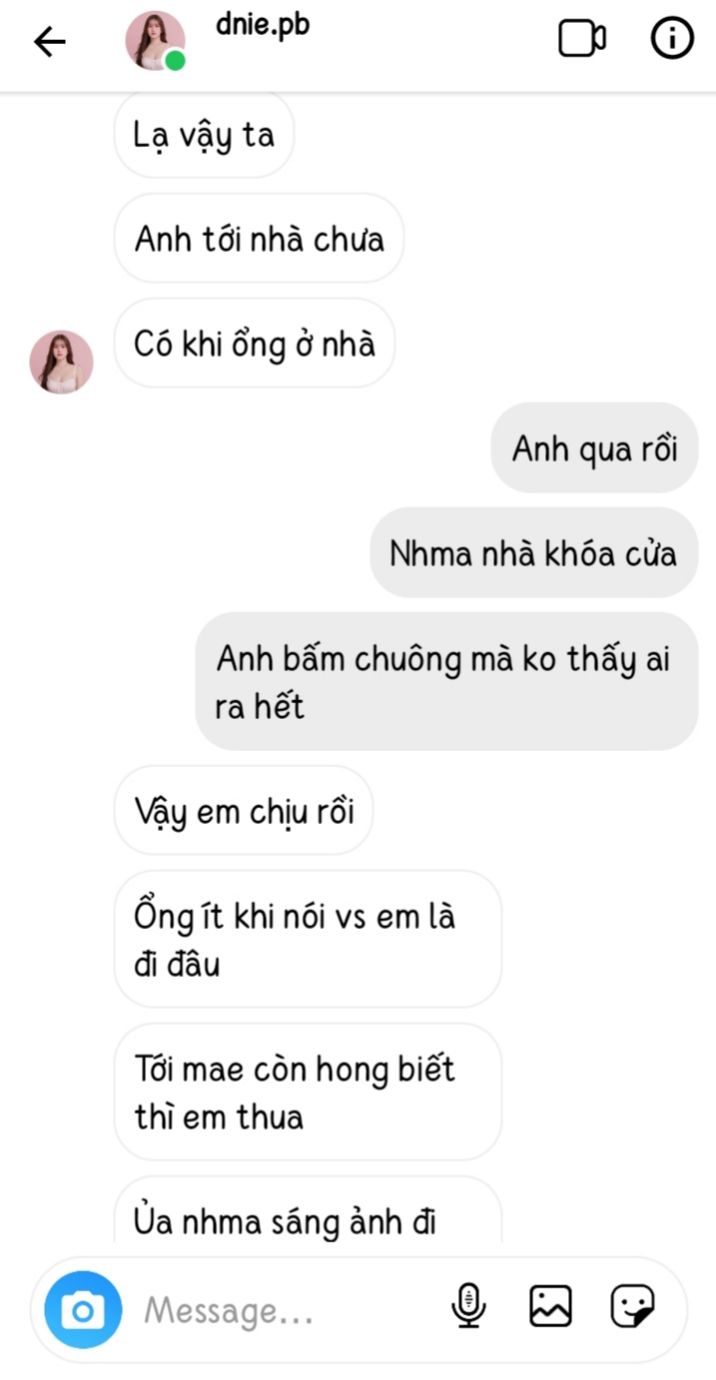
Task: Start a video call with dnie.pb
Action: pyautogui.click(x=582, y=39)
